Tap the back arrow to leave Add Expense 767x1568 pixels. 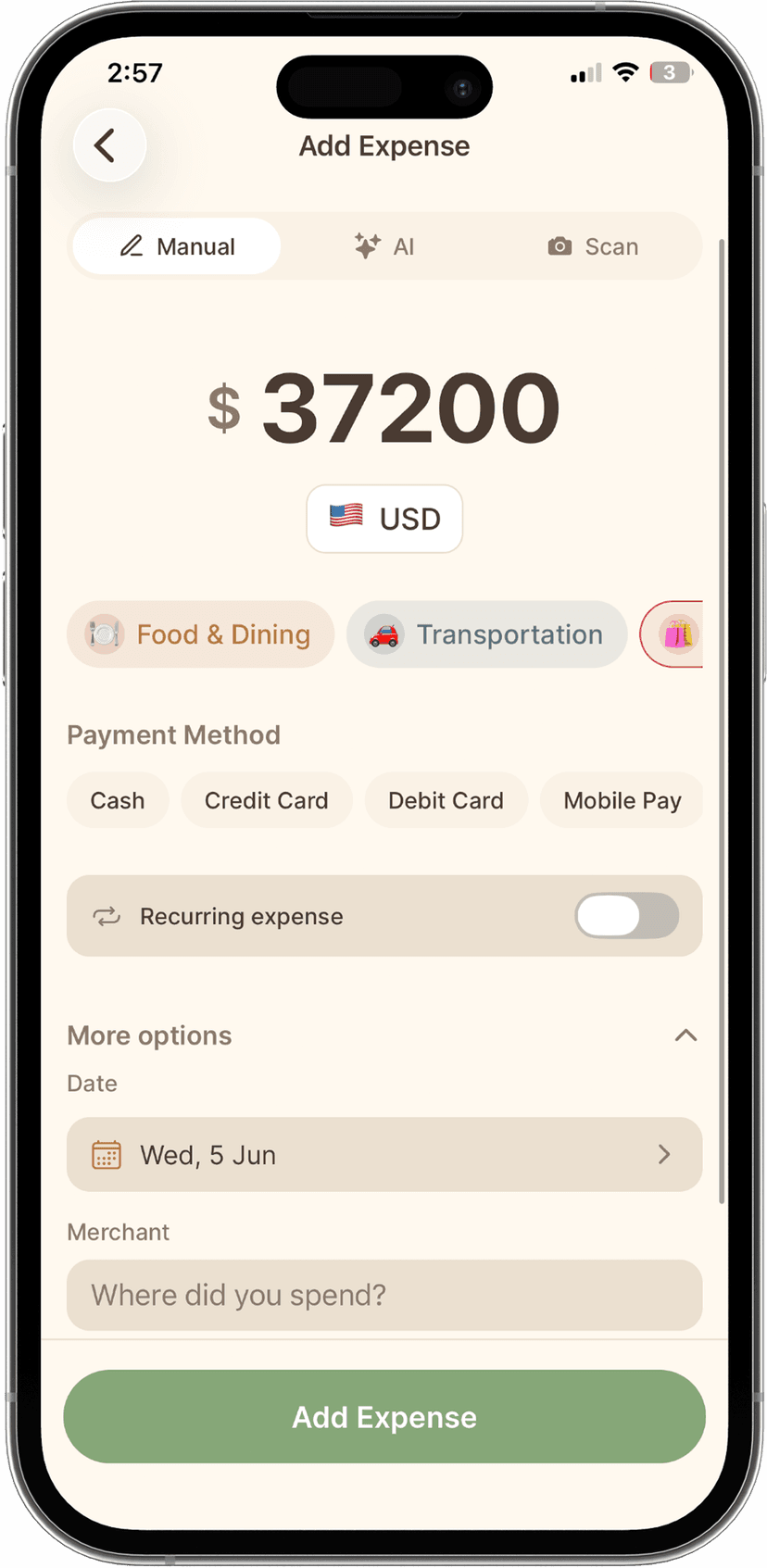coord(108,145)
